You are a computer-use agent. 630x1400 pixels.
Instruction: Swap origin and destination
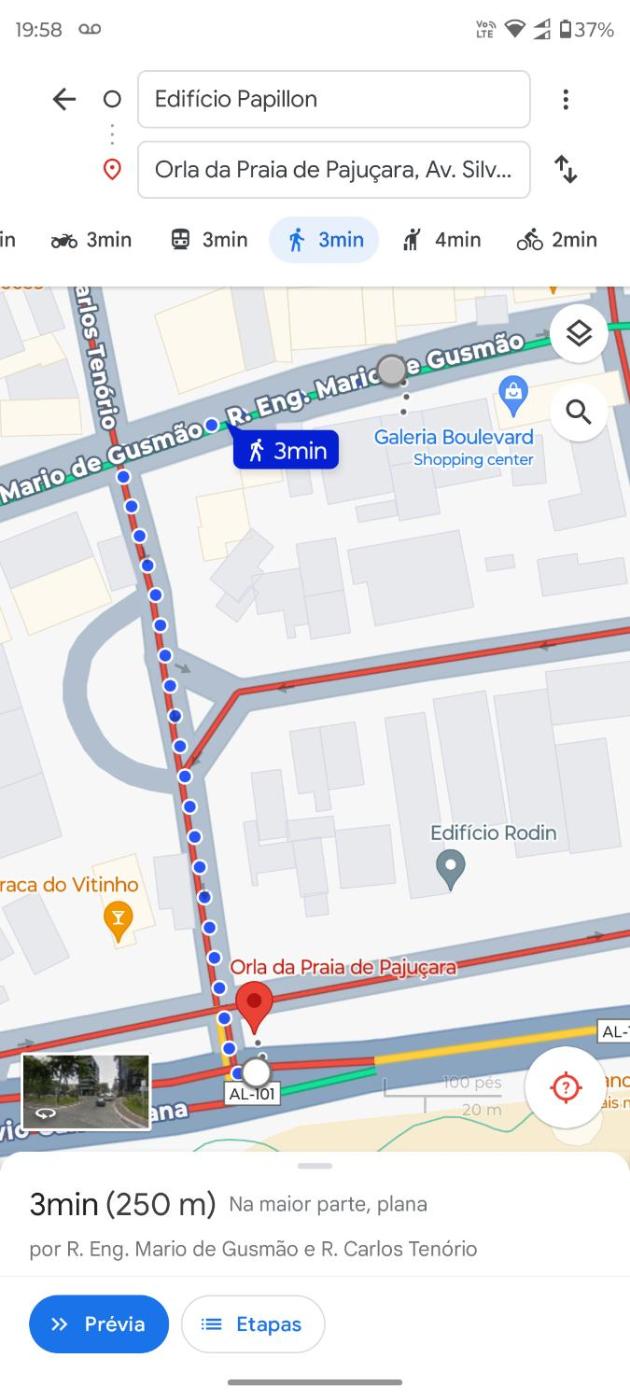click(566, 169)
